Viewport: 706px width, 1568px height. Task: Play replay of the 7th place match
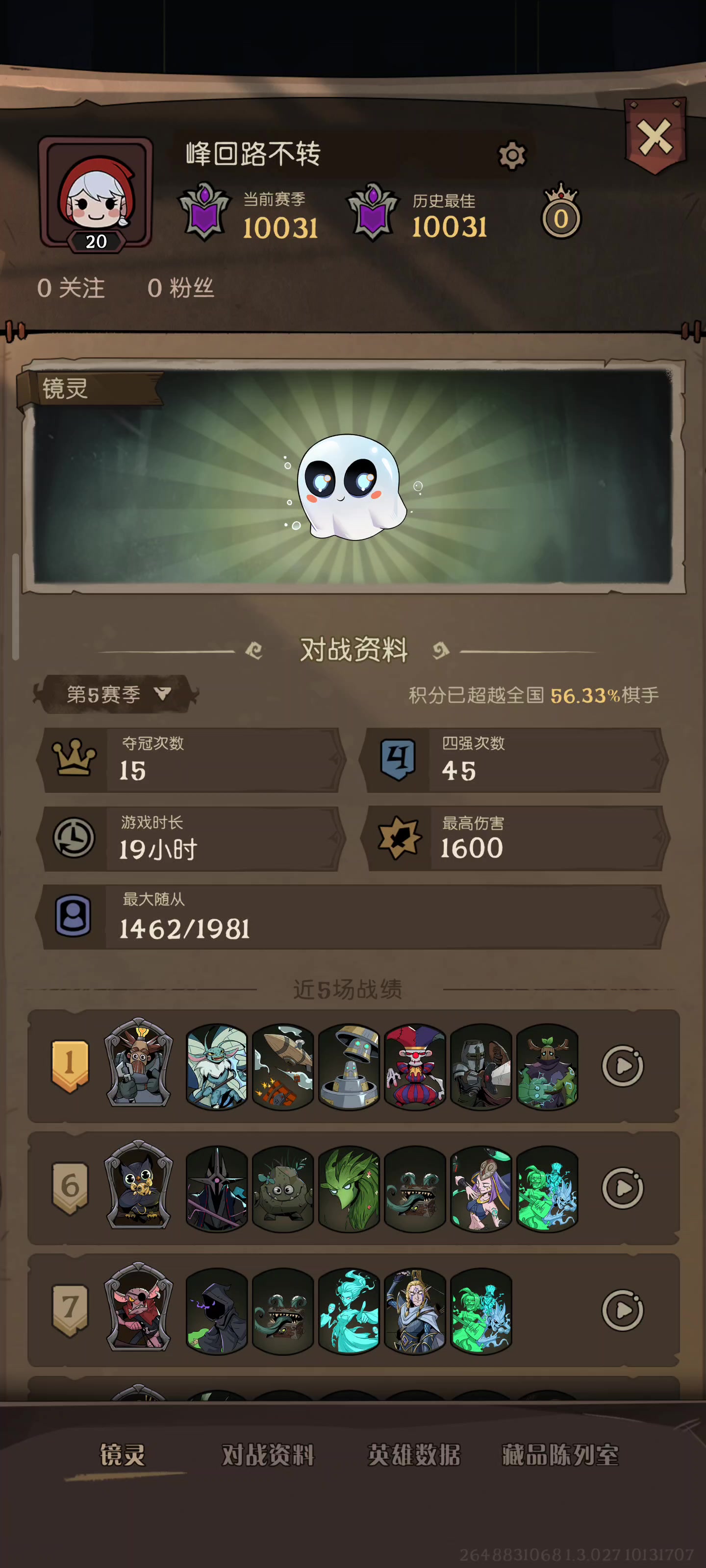tap(622, 1310)
